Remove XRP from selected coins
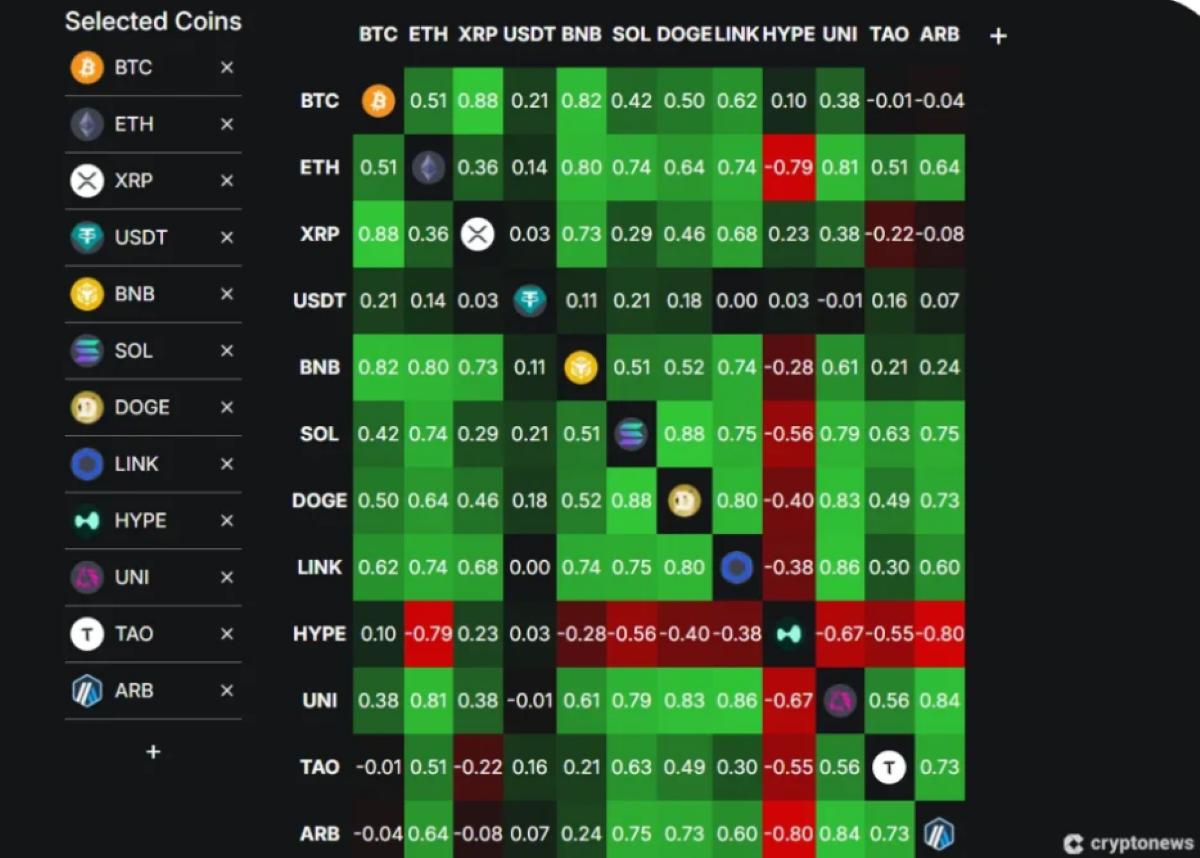This screenshot has width=1200, height=858. tap(227, 181)
